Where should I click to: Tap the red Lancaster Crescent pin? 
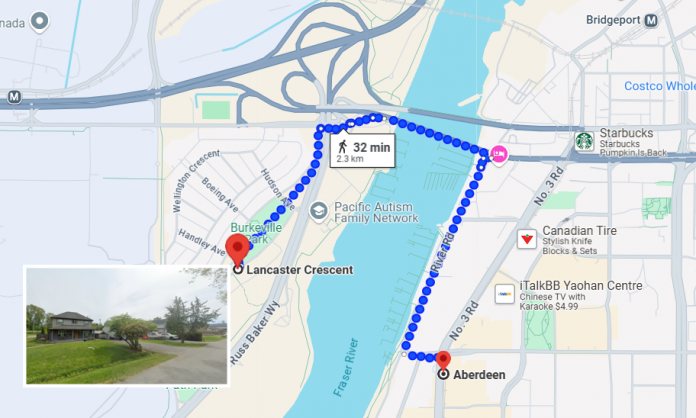pyautogui.click(x=237, y=249)
